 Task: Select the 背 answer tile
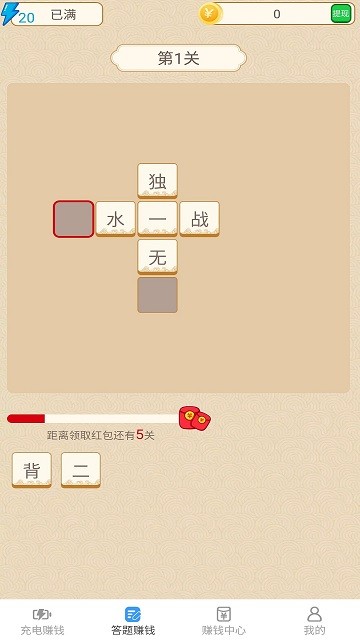coord(32,470)
